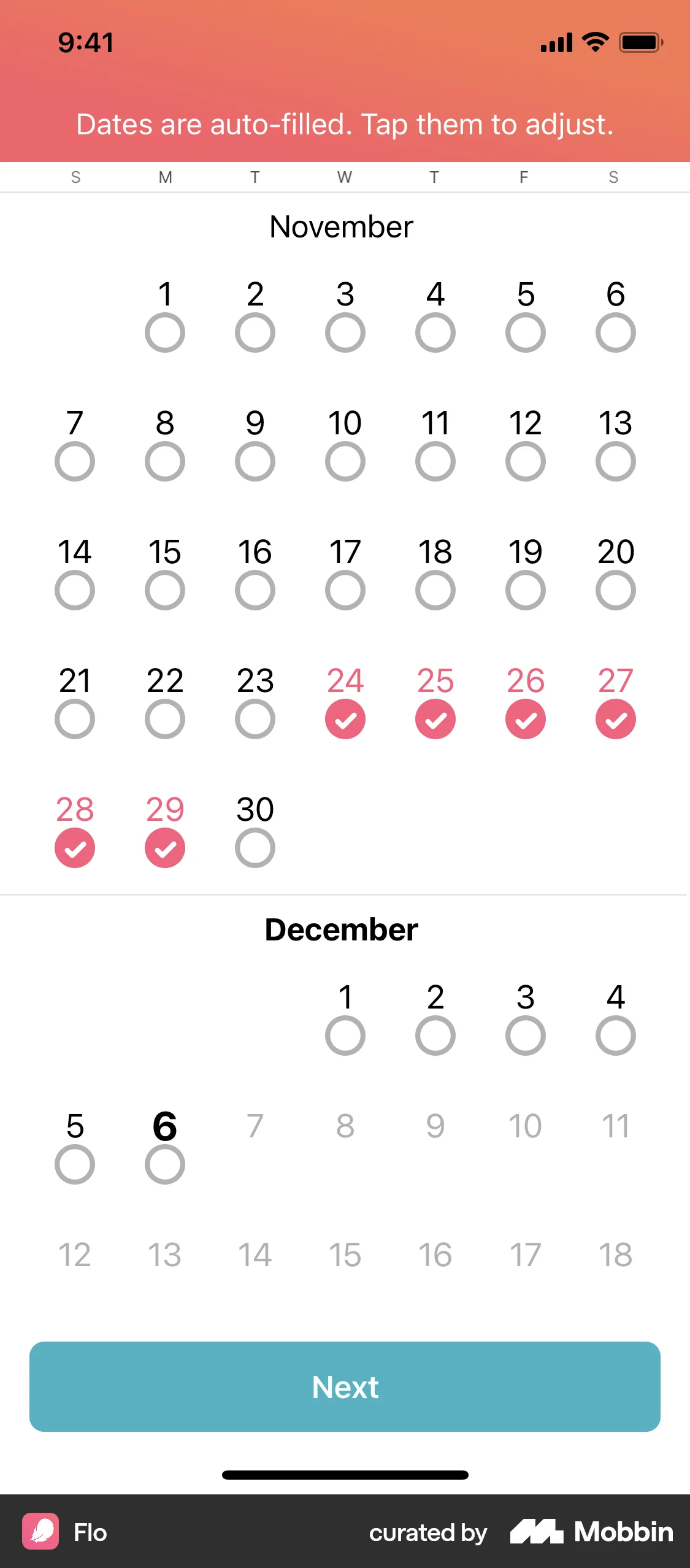Tap the November month header
This screenshot has width=690, height=1568.
[342, 226]
